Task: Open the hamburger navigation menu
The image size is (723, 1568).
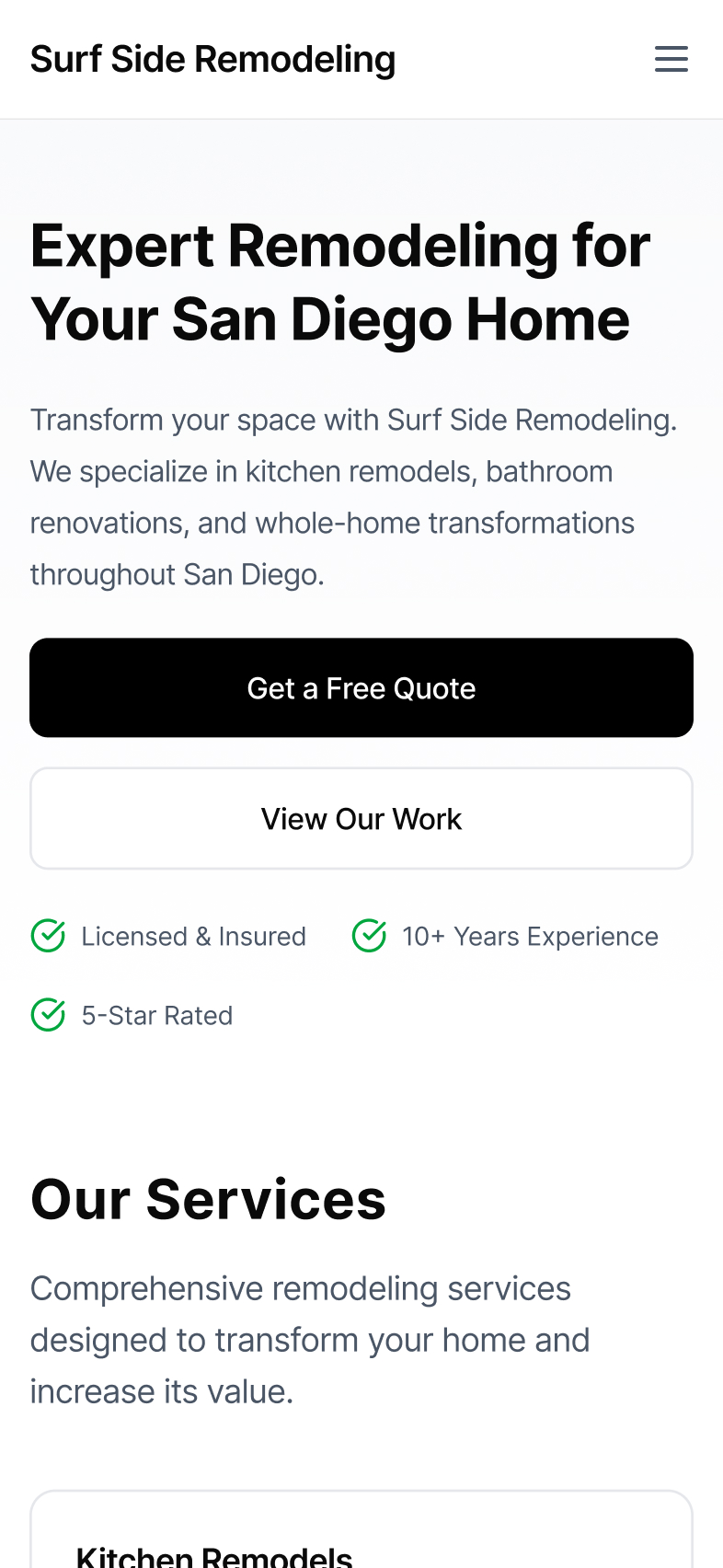Action: pyautogui.click(x=671, y=59)
